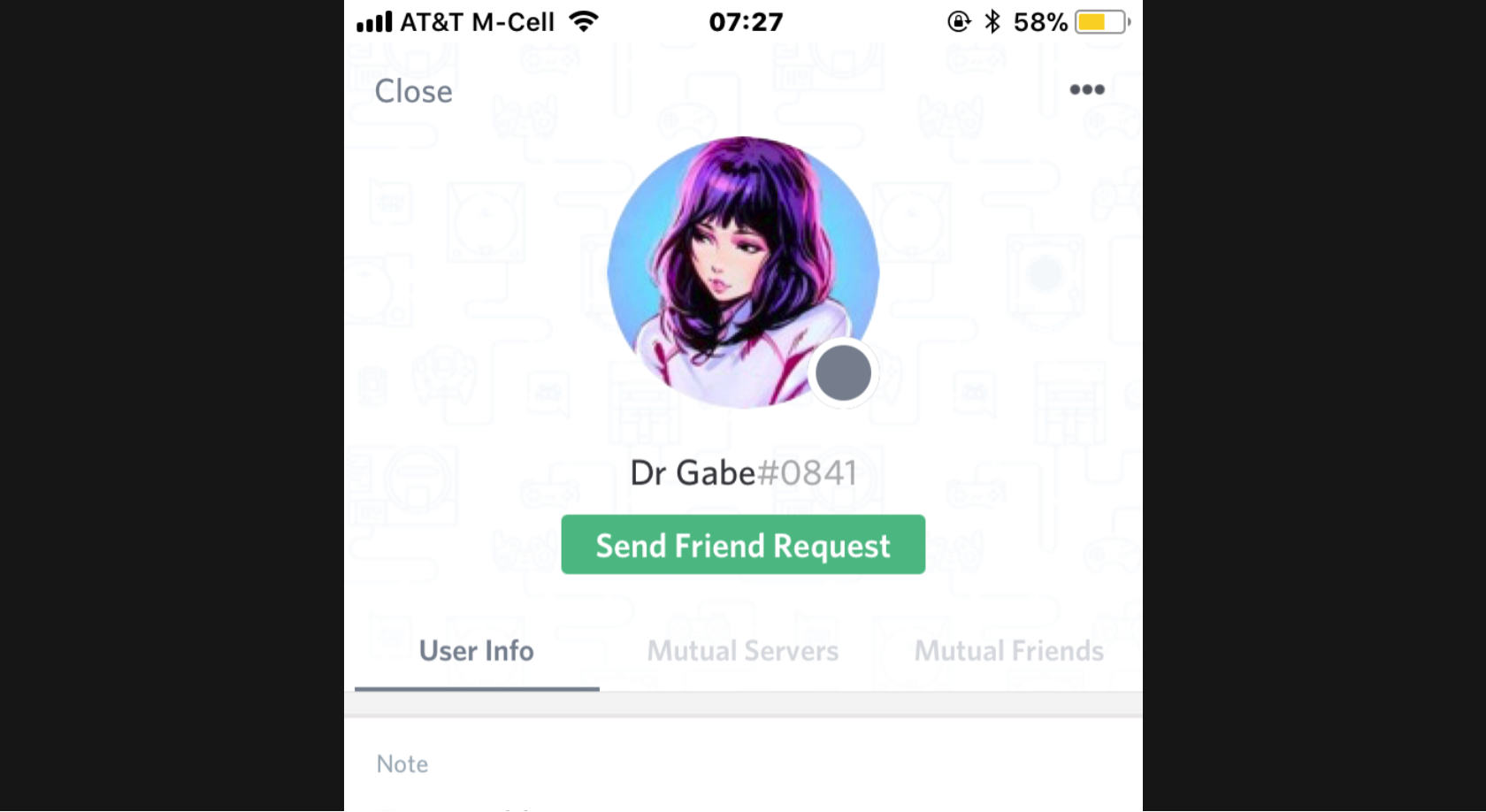
Task: Open the three-dot overflow menu
Action: [x=1086, y=89]
